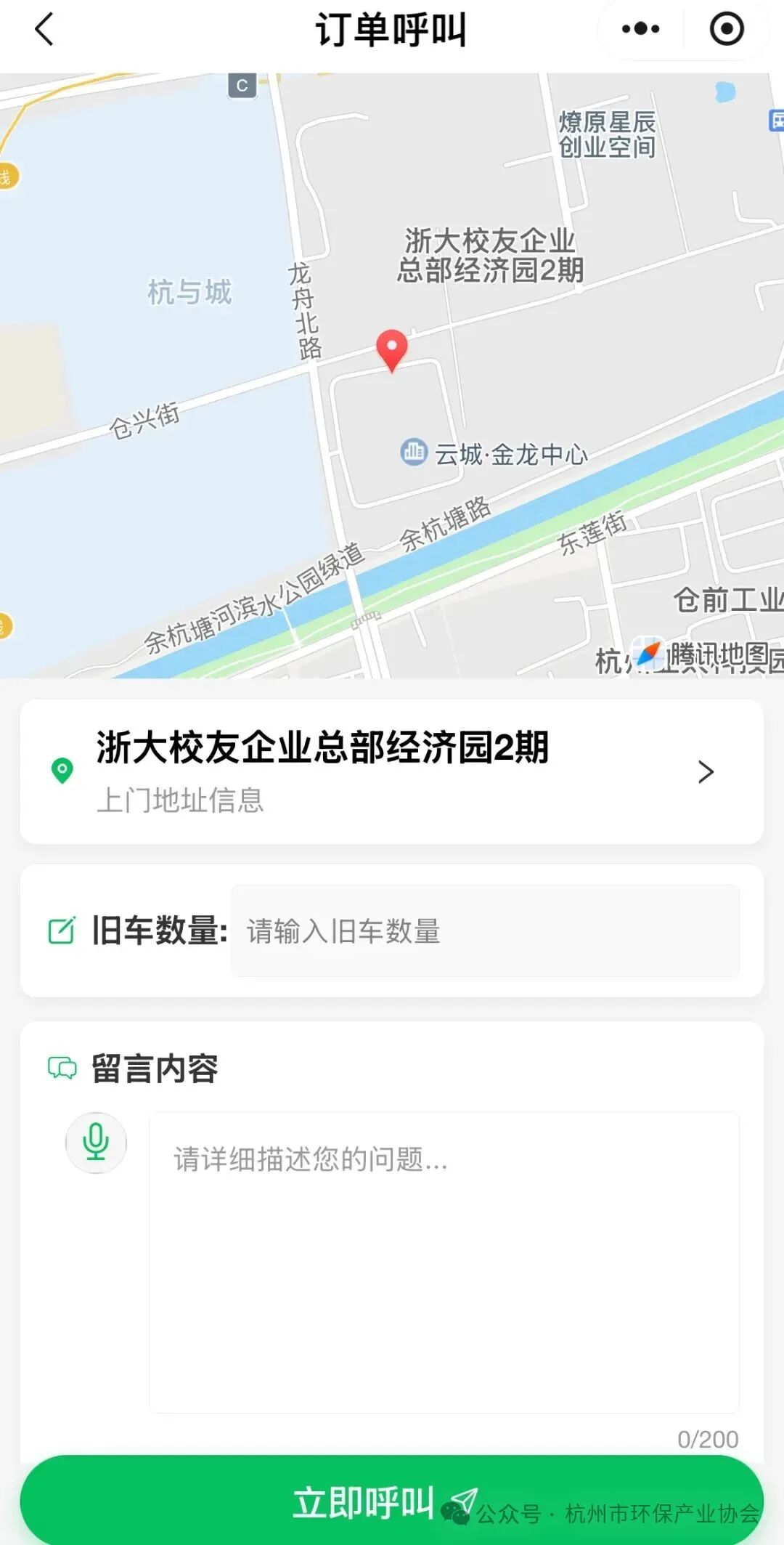Open the mini program more-options menu
Image resolution: width=784 pixels, height=1545 pixels.
640,30
